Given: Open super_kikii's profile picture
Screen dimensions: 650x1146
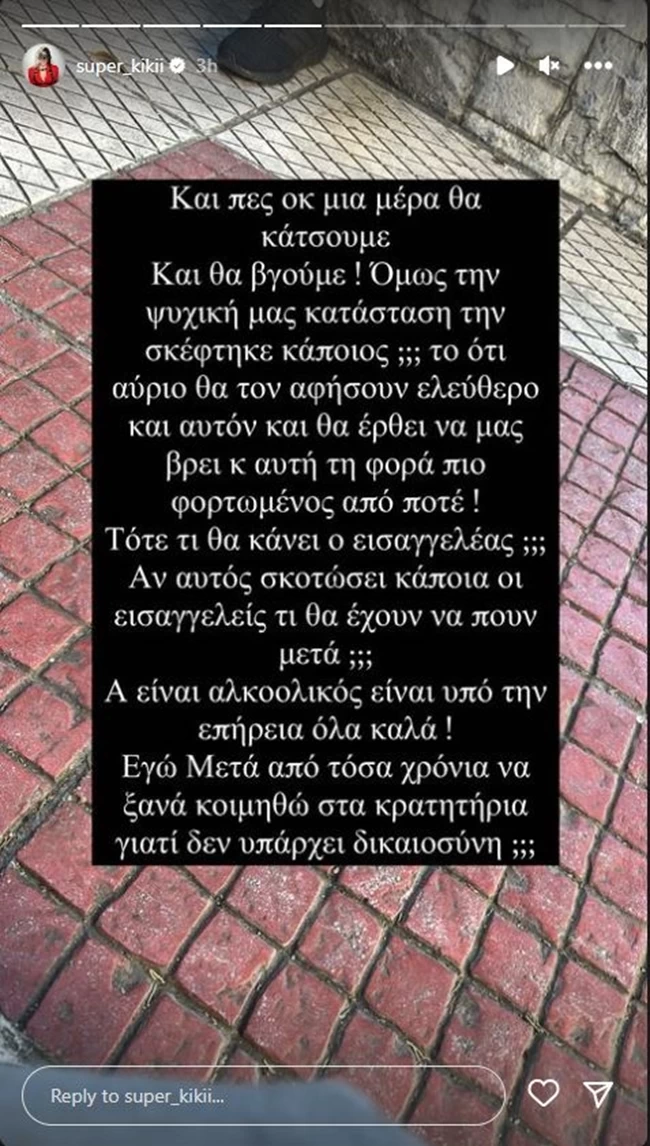Looking at the screenshot, I should click(x=42, y=66).
